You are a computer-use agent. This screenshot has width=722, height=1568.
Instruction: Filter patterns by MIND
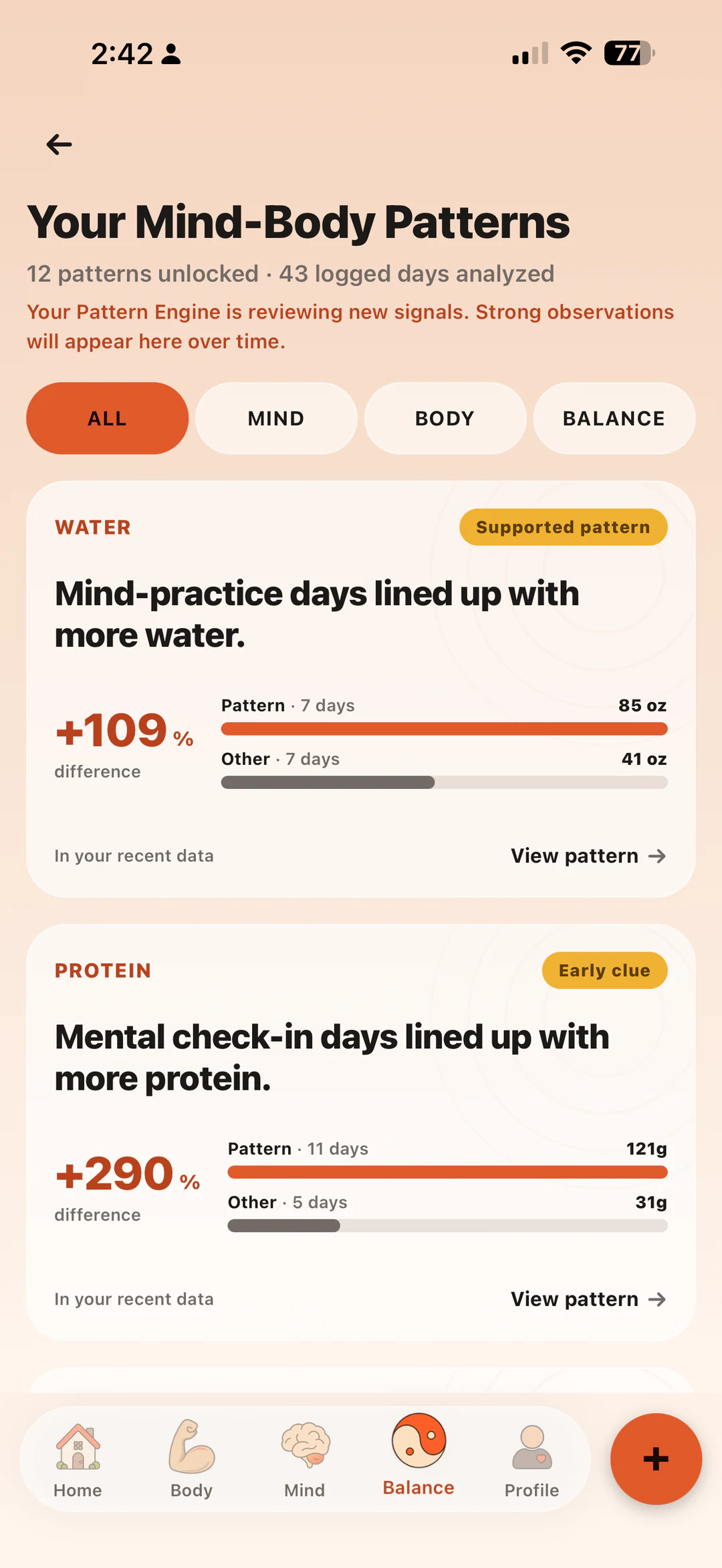[276, 418]
